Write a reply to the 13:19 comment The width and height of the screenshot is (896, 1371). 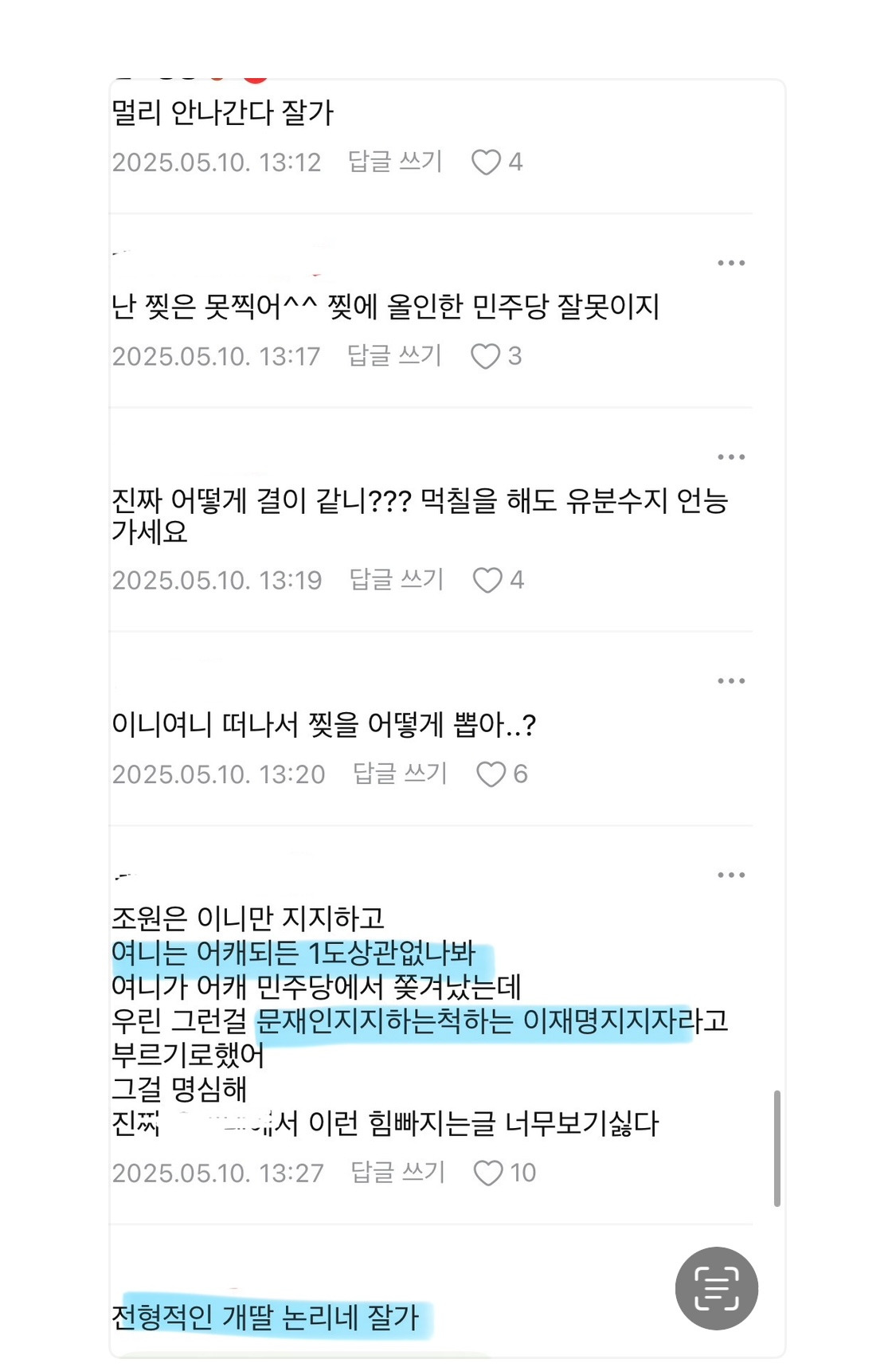click(x=396, y=579)
